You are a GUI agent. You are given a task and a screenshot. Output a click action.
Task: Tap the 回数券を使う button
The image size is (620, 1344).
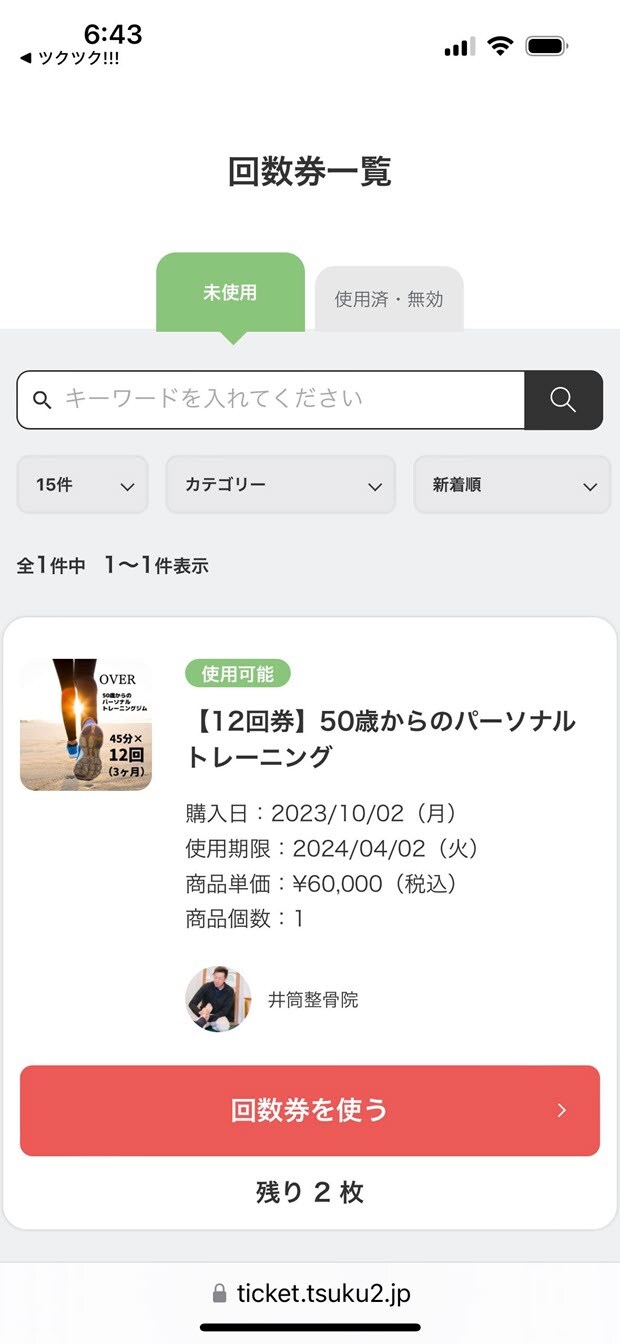click(x=310, y=1111)
